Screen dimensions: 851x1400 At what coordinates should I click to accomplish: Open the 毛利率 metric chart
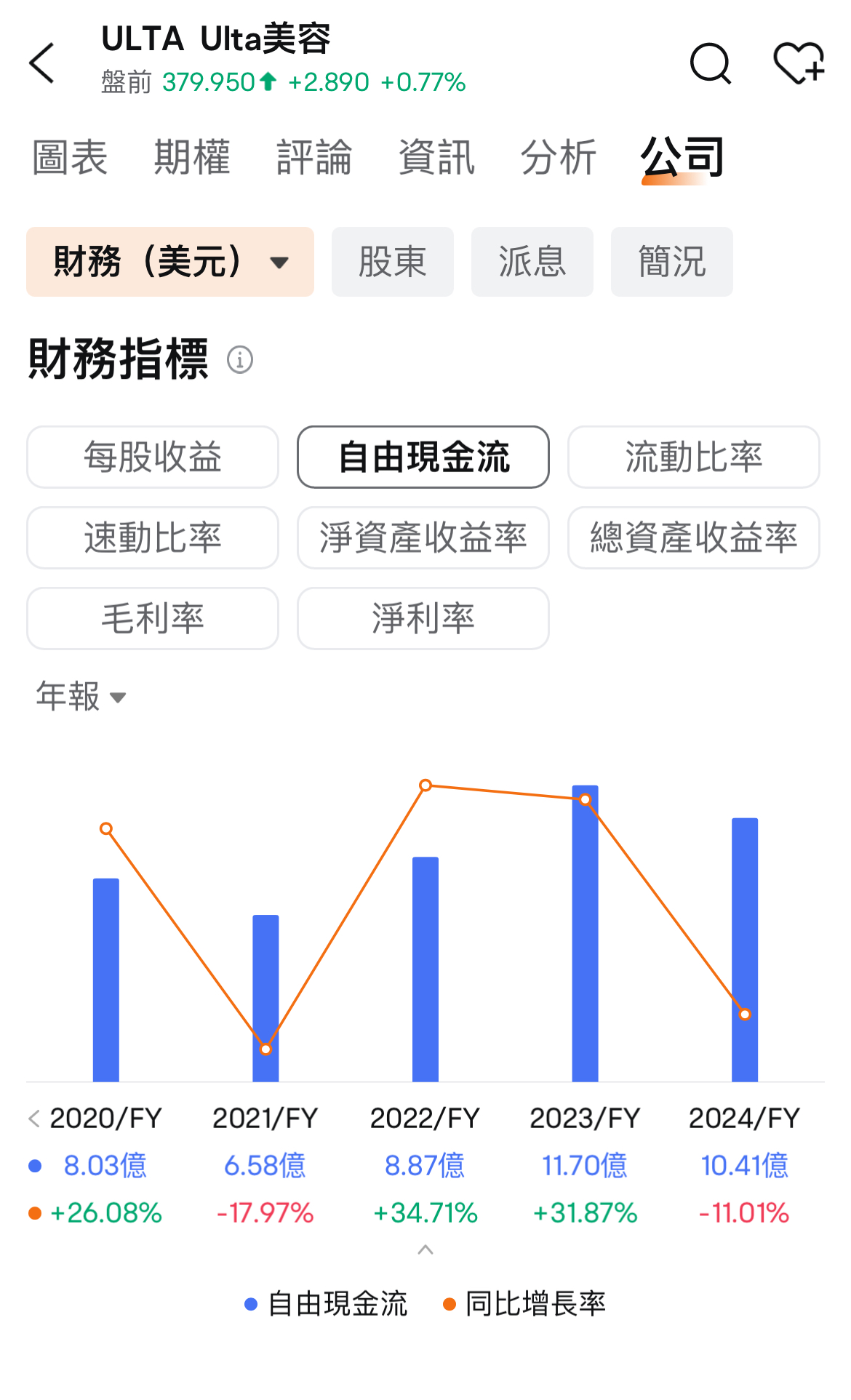coord(152,618)
